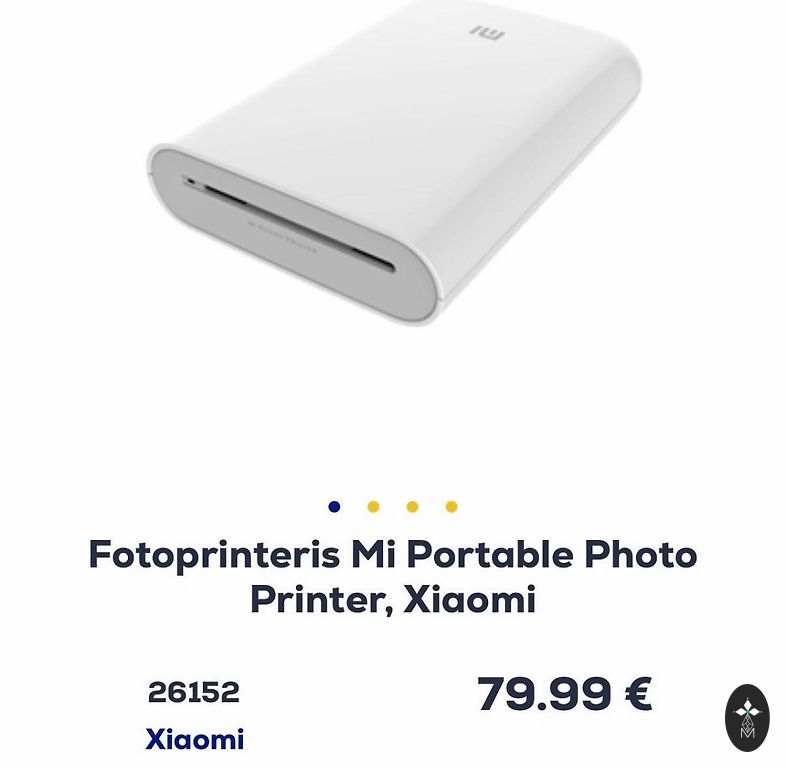Show the second product image via carousel dot
786x768 pixels.
point(373,507)
